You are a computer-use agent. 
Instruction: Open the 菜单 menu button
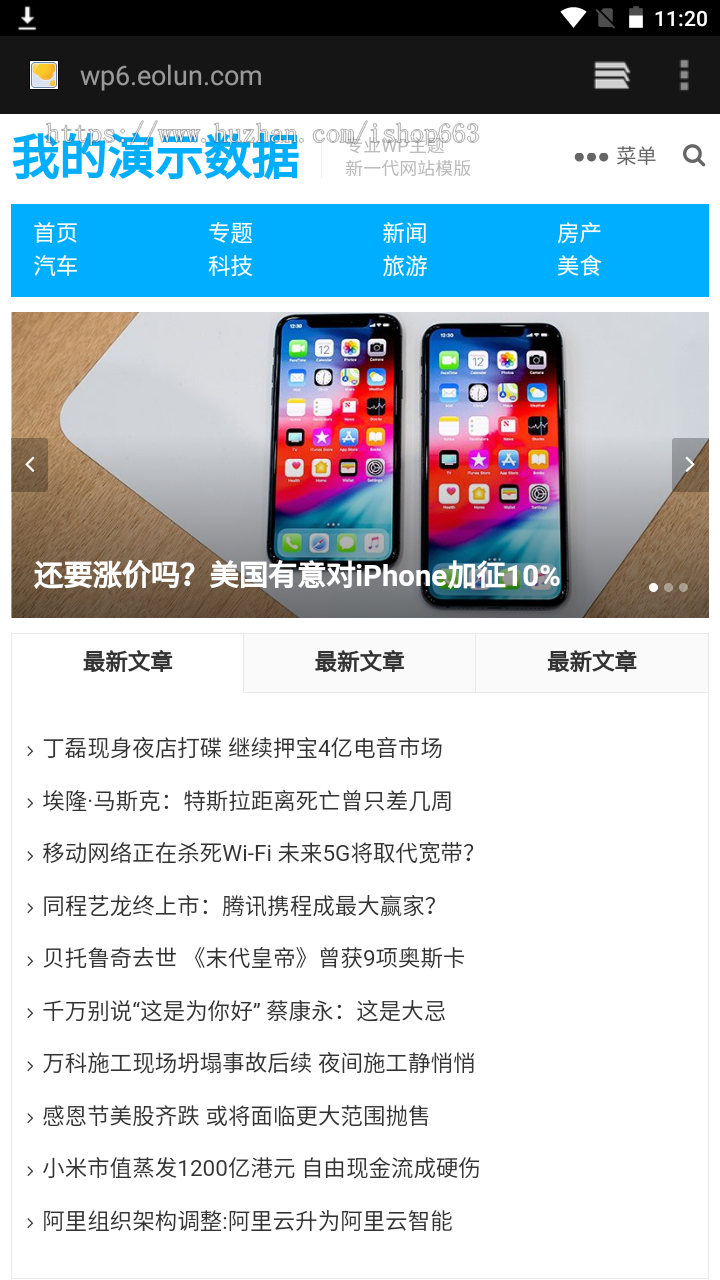[x=615, y=156]
